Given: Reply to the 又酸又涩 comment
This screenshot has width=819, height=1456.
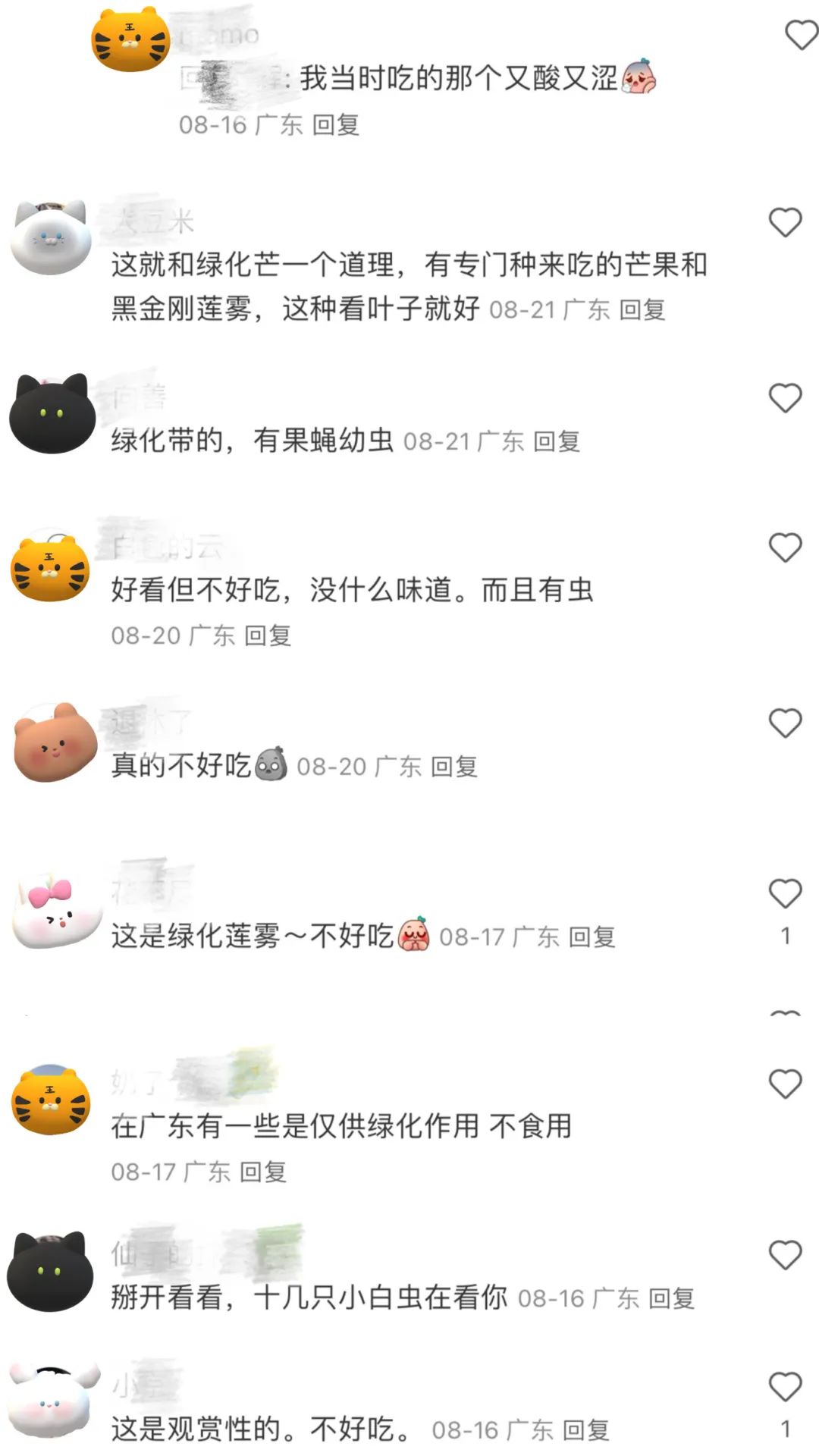Looking at the screenshot, I should click(336, 124).
